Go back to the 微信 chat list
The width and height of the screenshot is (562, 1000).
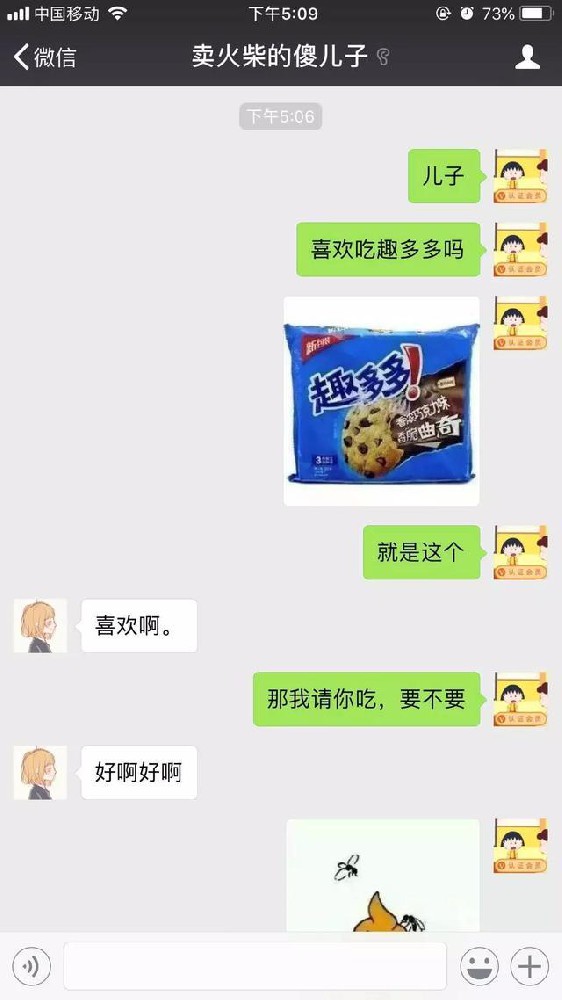click(45, 57)
